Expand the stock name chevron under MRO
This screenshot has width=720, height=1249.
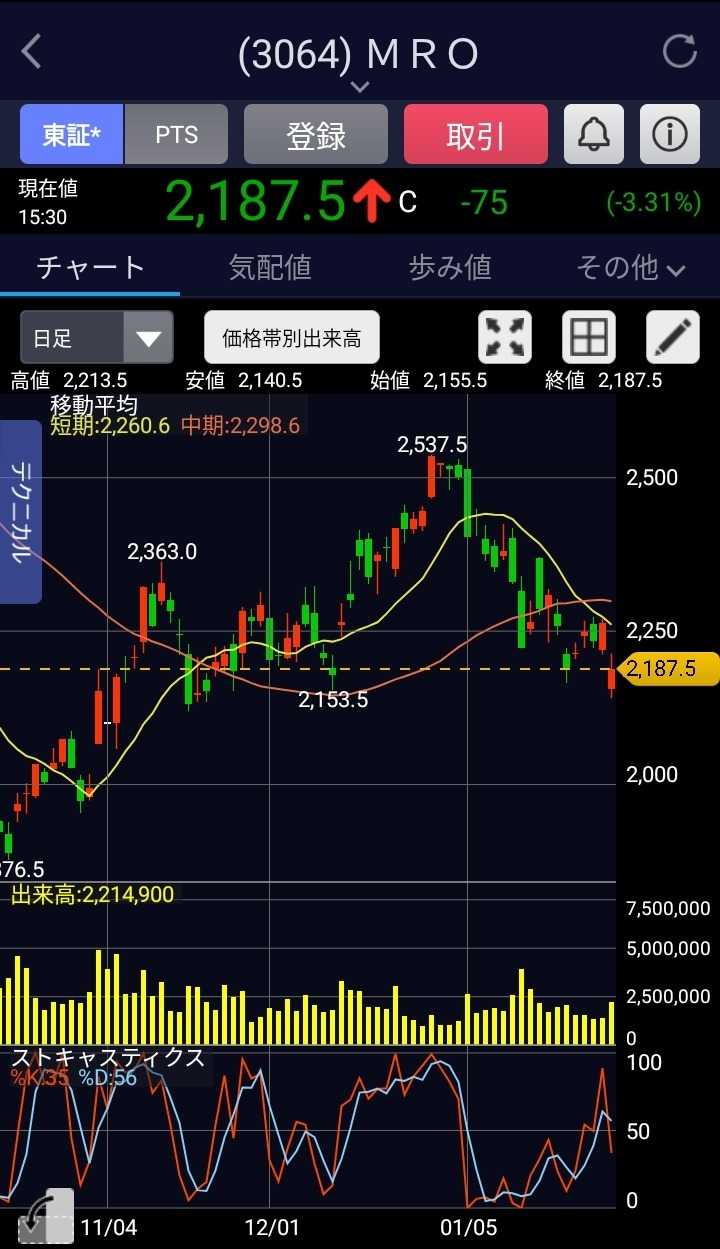pos(360,87)
